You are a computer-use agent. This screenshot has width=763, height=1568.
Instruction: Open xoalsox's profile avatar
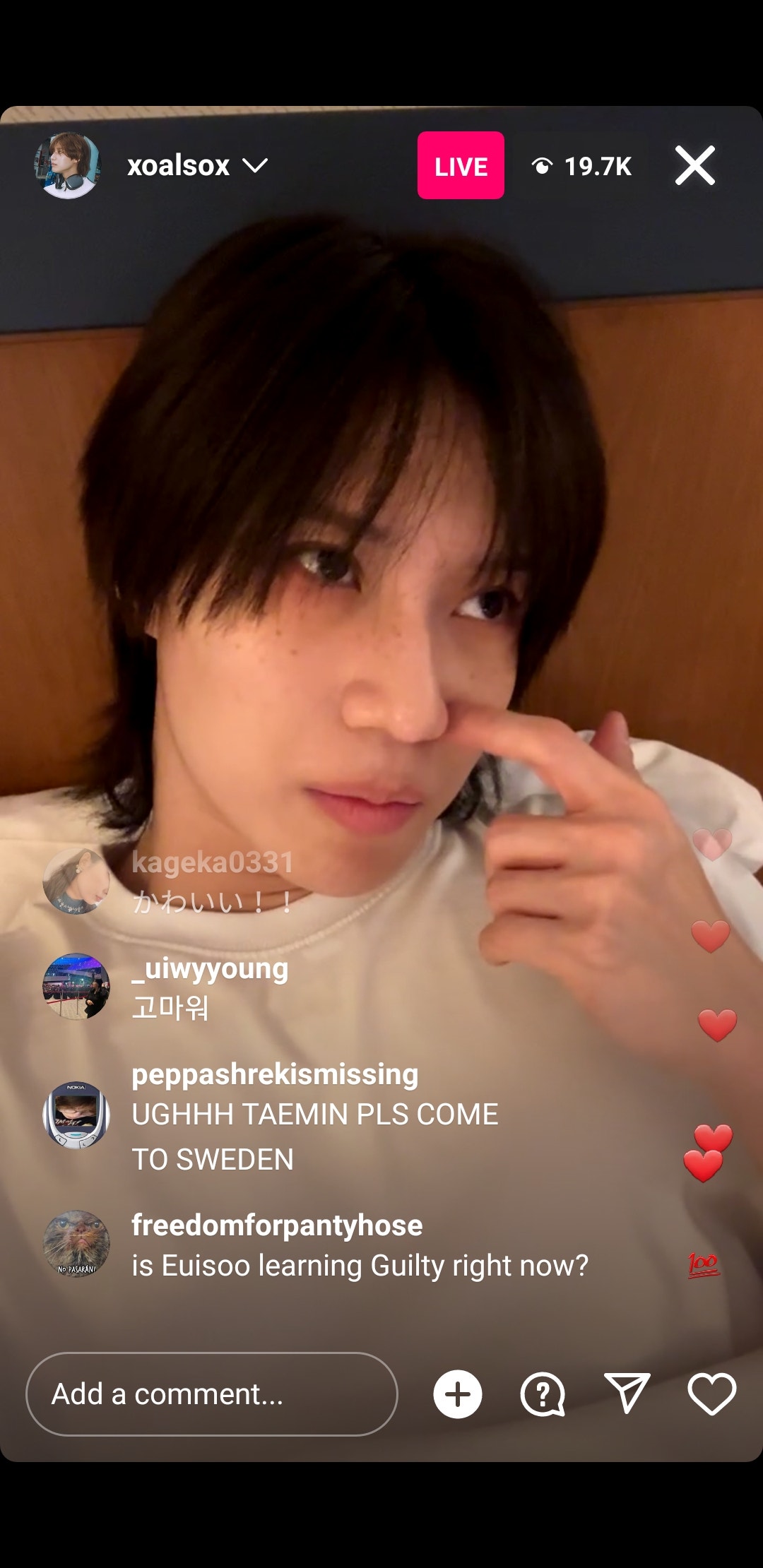[68, 167]
